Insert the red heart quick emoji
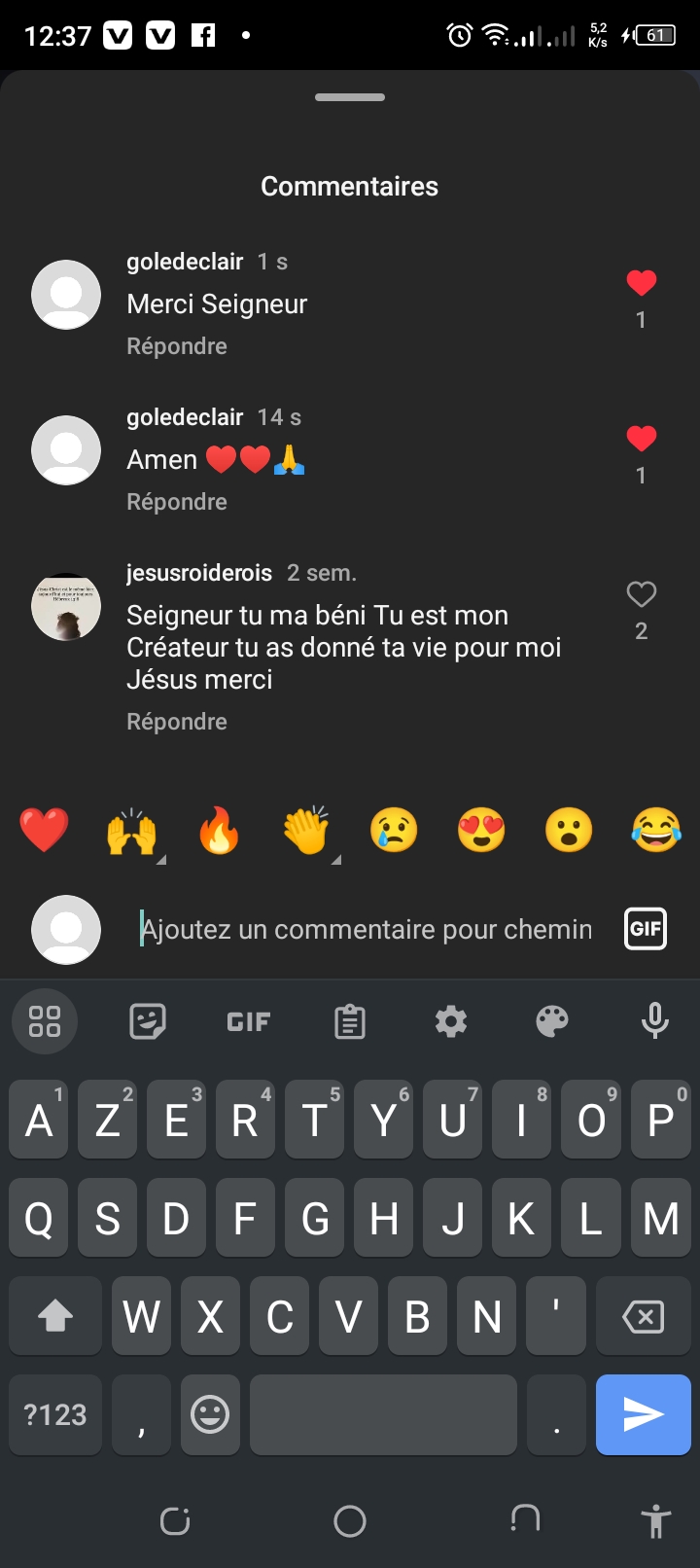 pos(44,831)
